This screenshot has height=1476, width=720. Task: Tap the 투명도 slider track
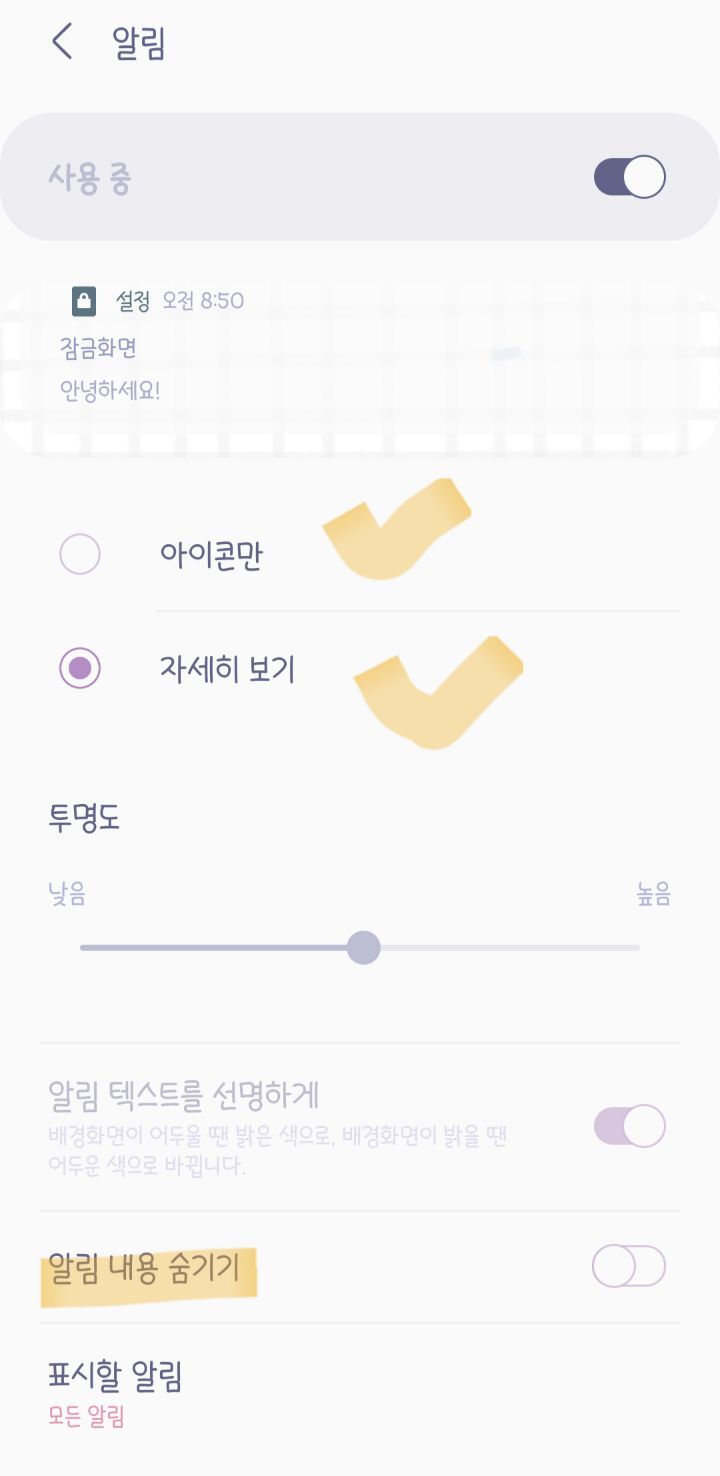point(360,947)
